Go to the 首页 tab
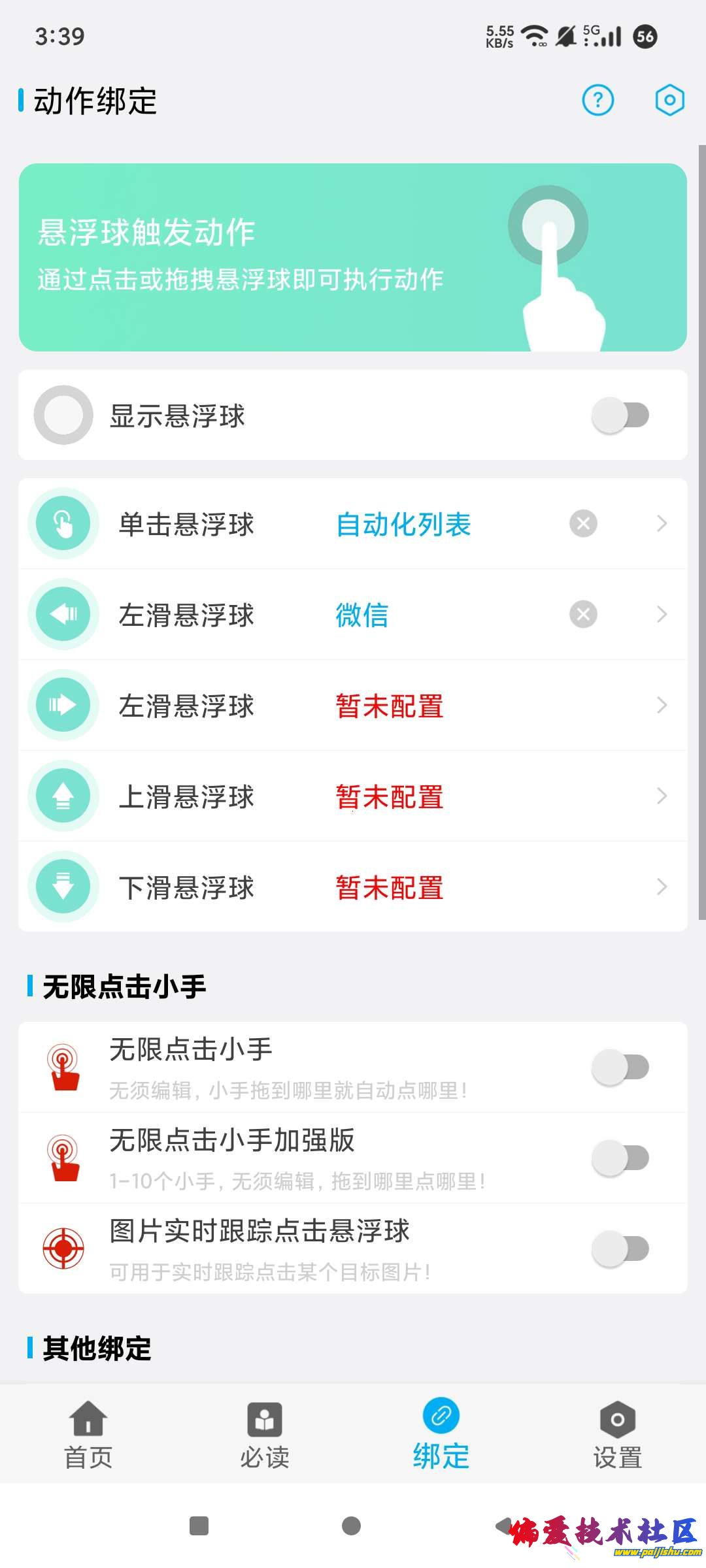The width and height of the screenshot is (706, 1568). coord(88,1435)
